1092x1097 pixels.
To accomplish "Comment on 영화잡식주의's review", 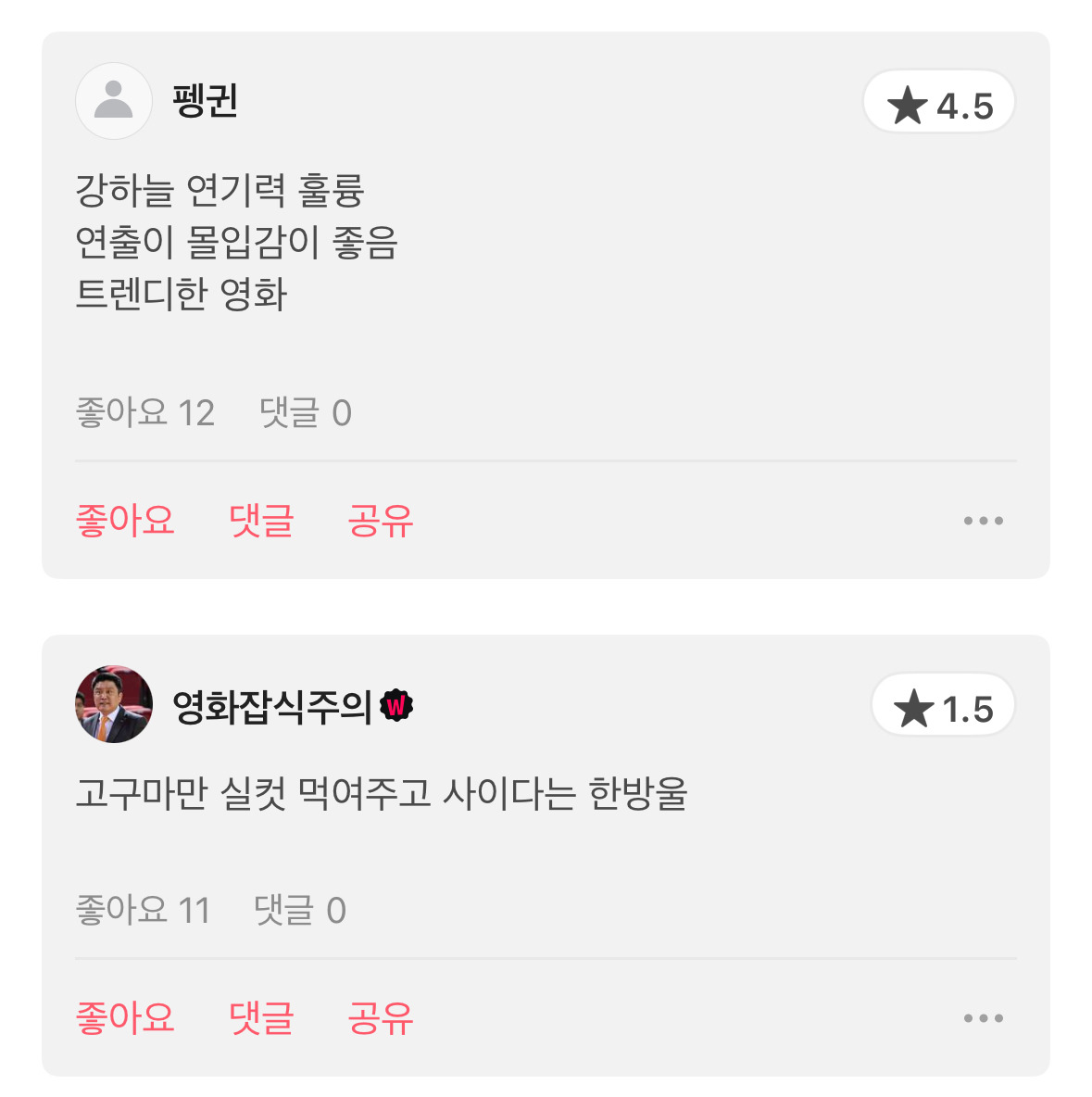I will tap(261, 1017).
